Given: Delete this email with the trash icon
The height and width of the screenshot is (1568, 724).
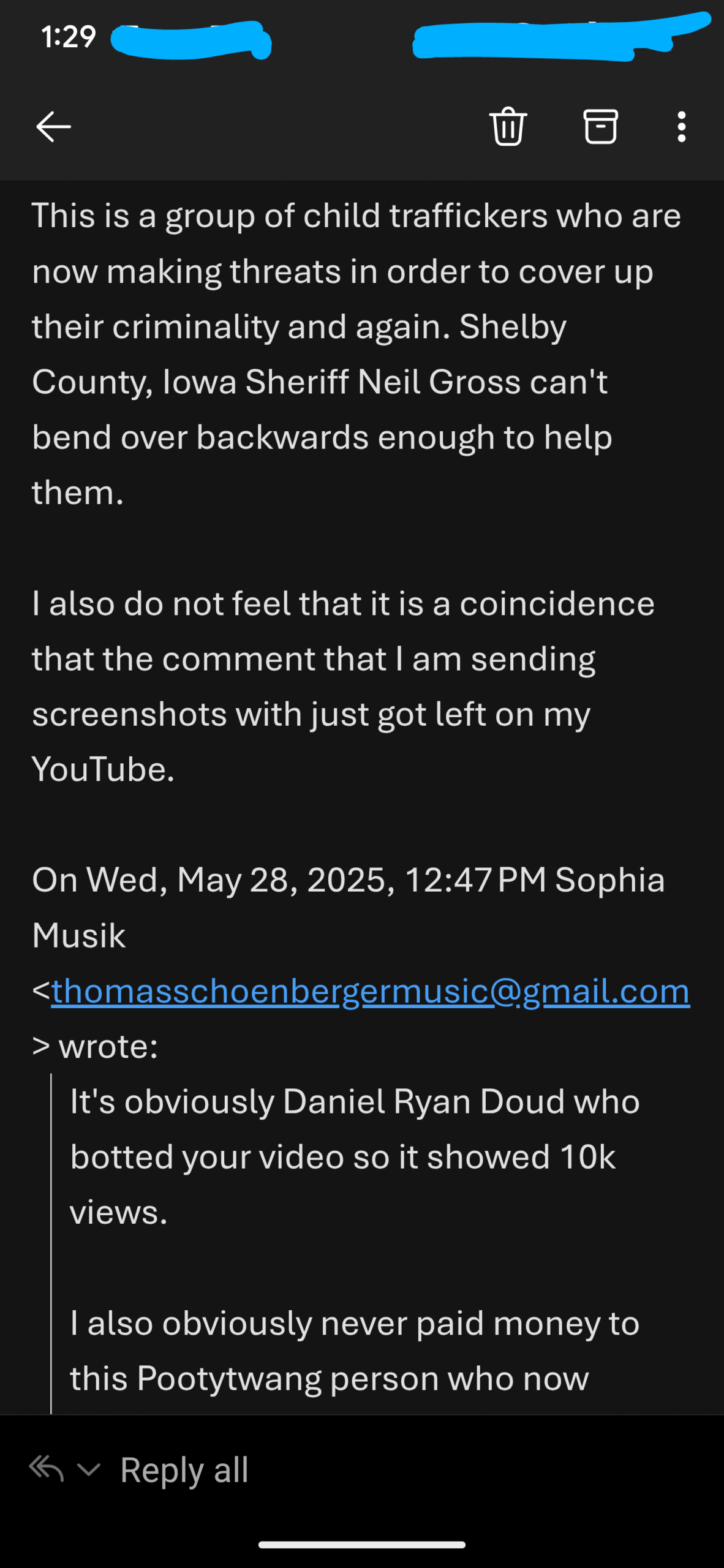Looking at the screenshot, I should click(x=508, y=126).
